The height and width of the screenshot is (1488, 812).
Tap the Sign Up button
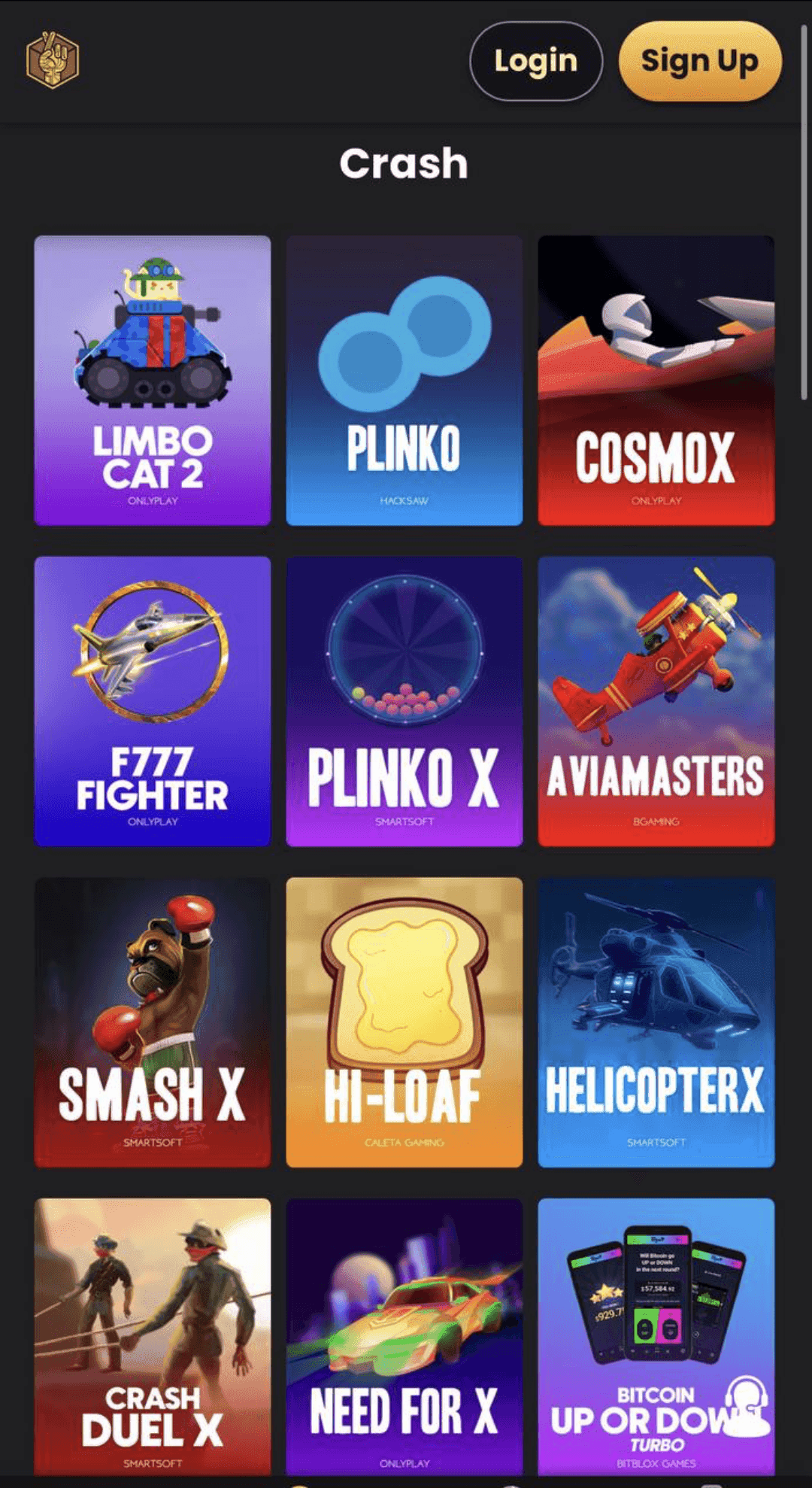699,61
